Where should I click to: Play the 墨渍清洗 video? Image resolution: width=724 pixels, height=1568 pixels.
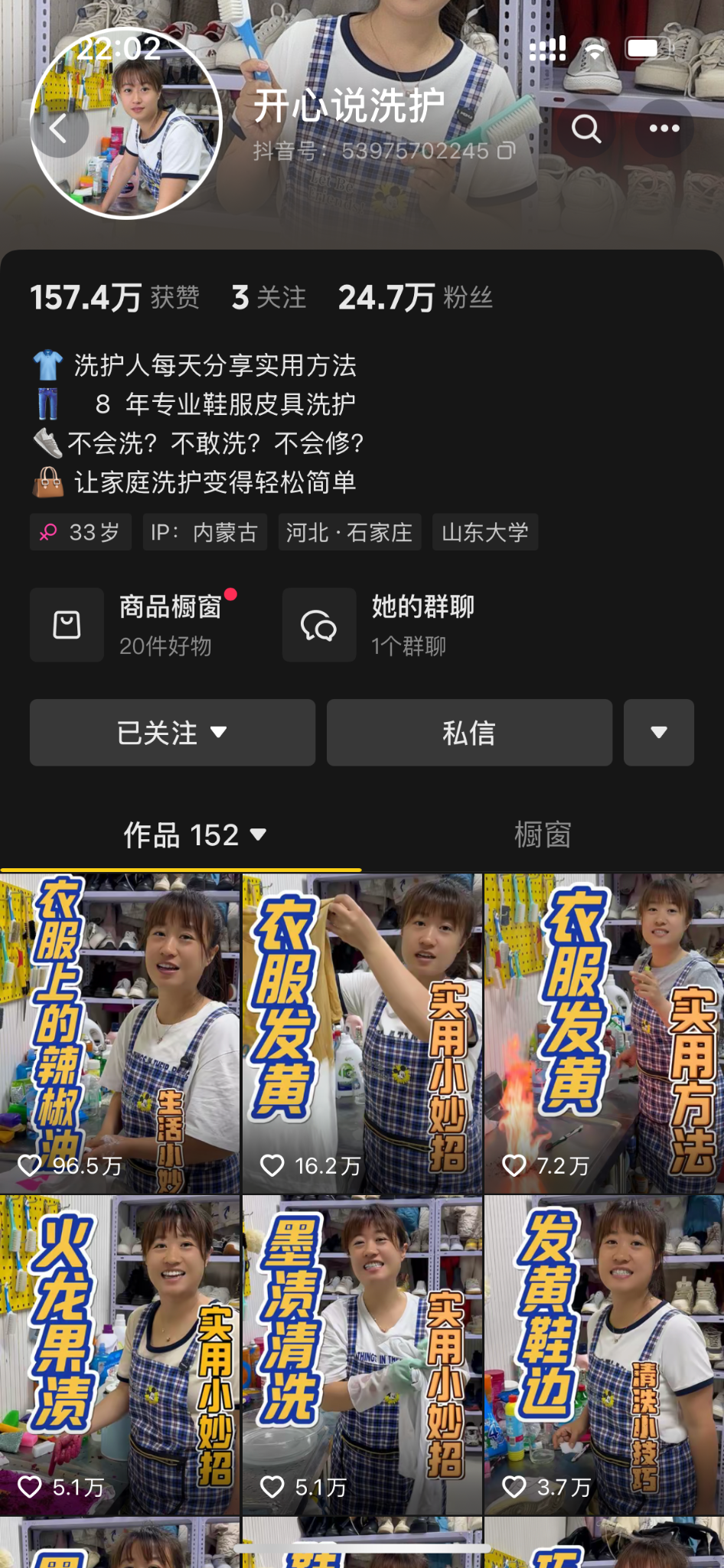[362, 1355]
